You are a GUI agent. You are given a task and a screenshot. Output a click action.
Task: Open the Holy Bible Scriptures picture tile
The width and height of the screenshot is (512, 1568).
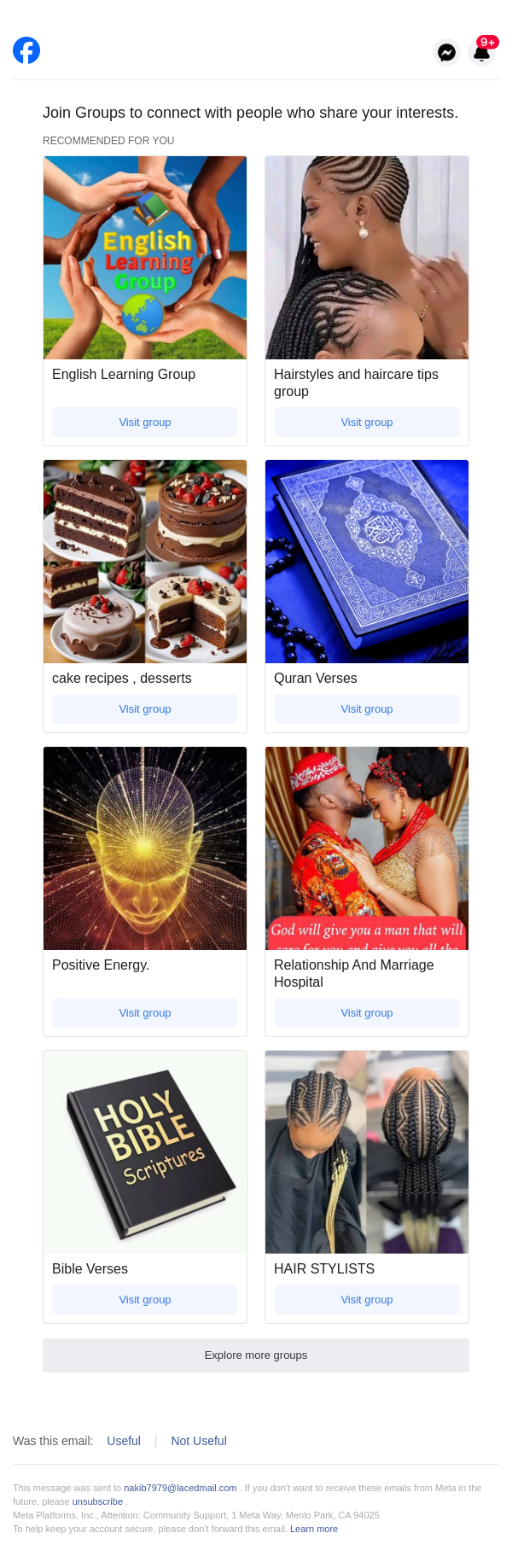point(145,1152)
